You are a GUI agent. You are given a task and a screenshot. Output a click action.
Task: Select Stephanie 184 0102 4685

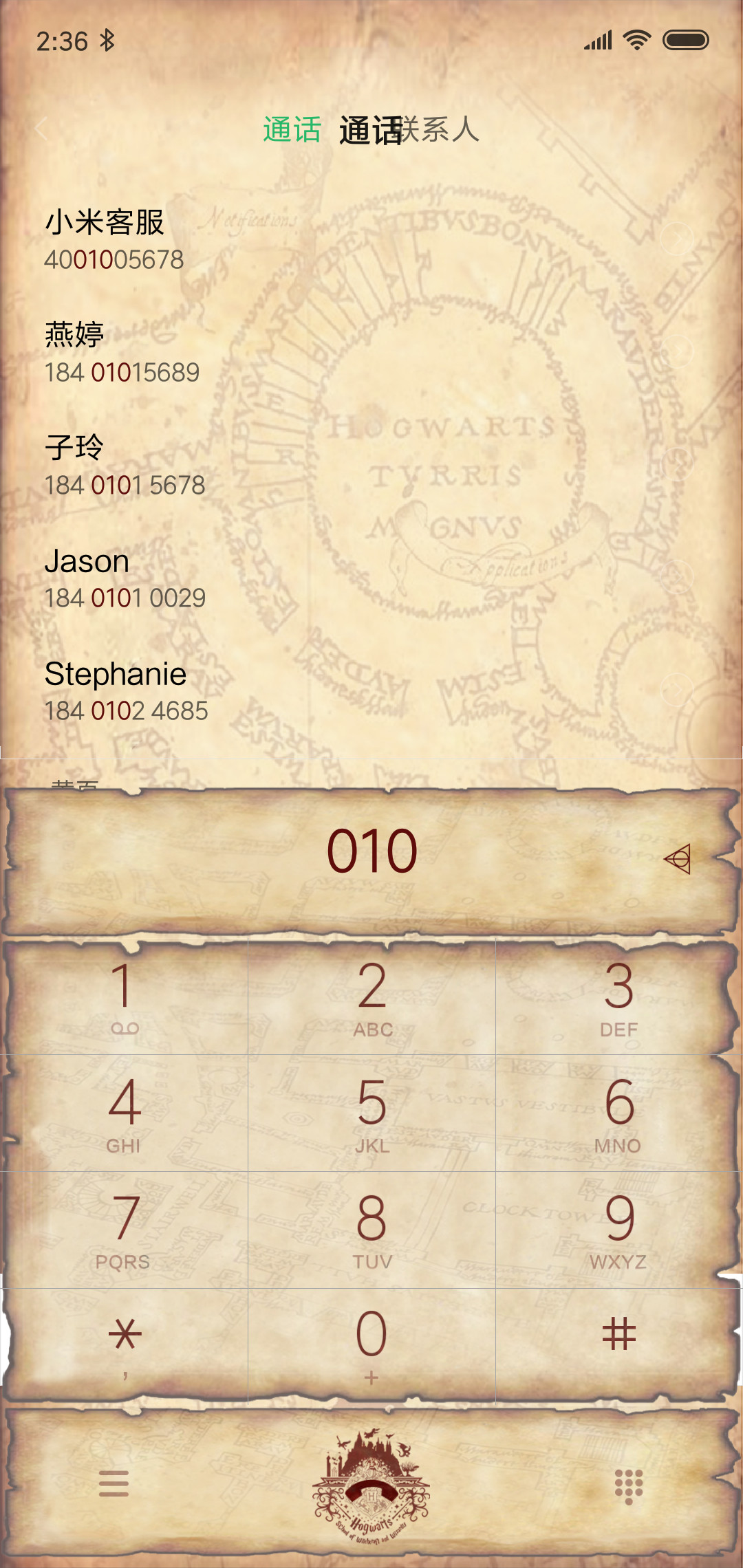point(371,690)
